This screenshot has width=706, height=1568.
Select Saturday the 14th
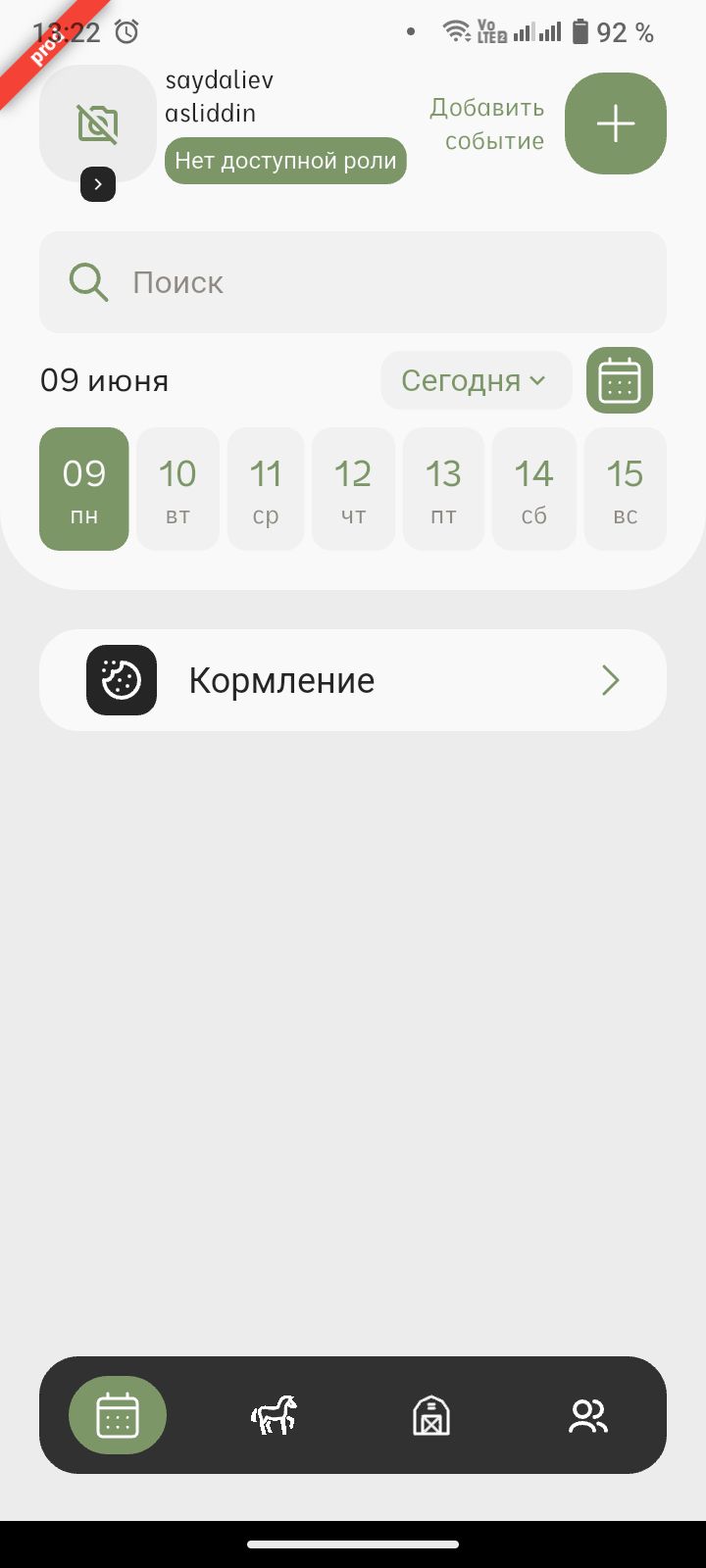533,488
